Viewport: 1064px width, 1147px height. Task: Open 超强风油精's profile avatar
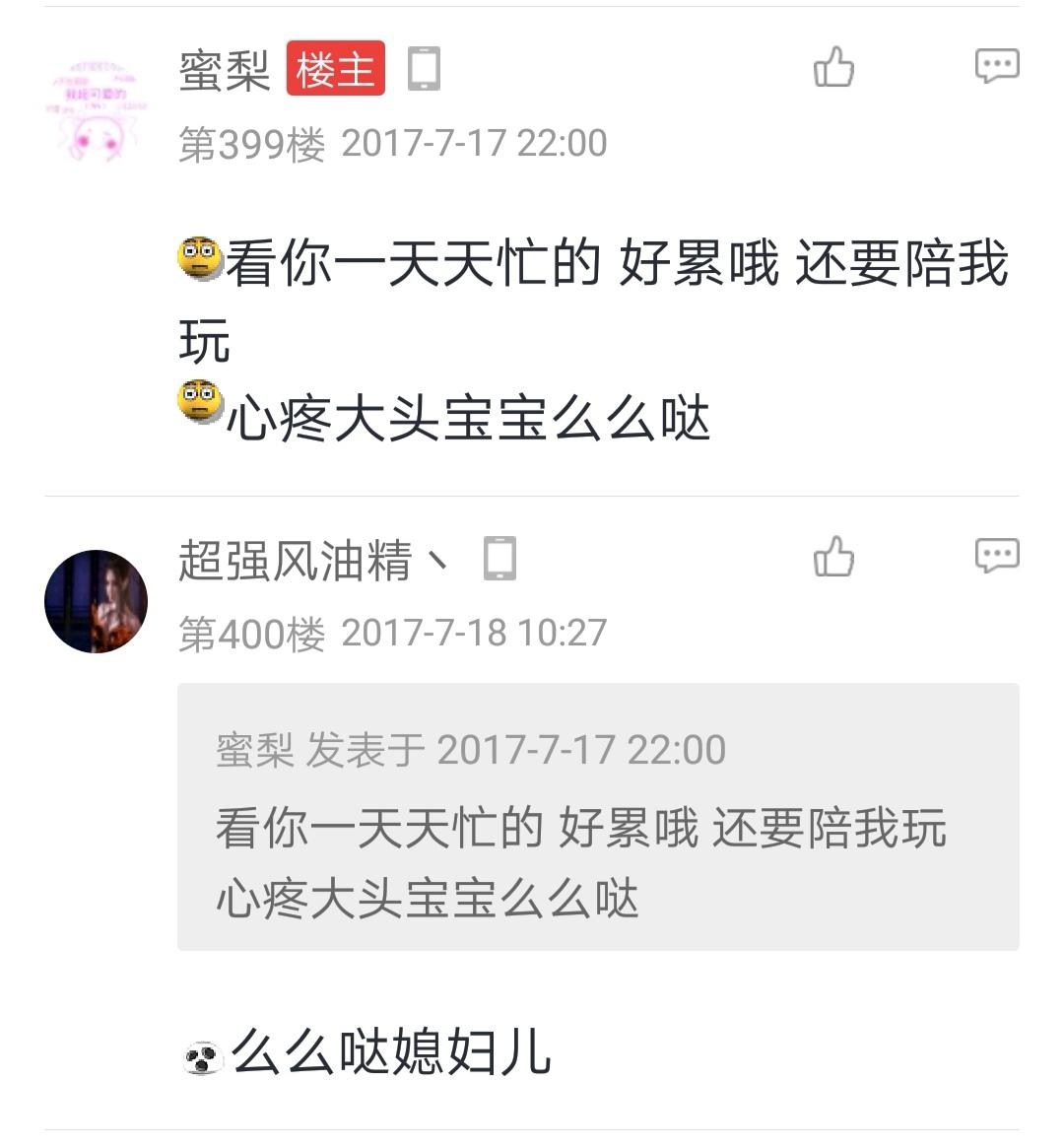click(96, 601)
